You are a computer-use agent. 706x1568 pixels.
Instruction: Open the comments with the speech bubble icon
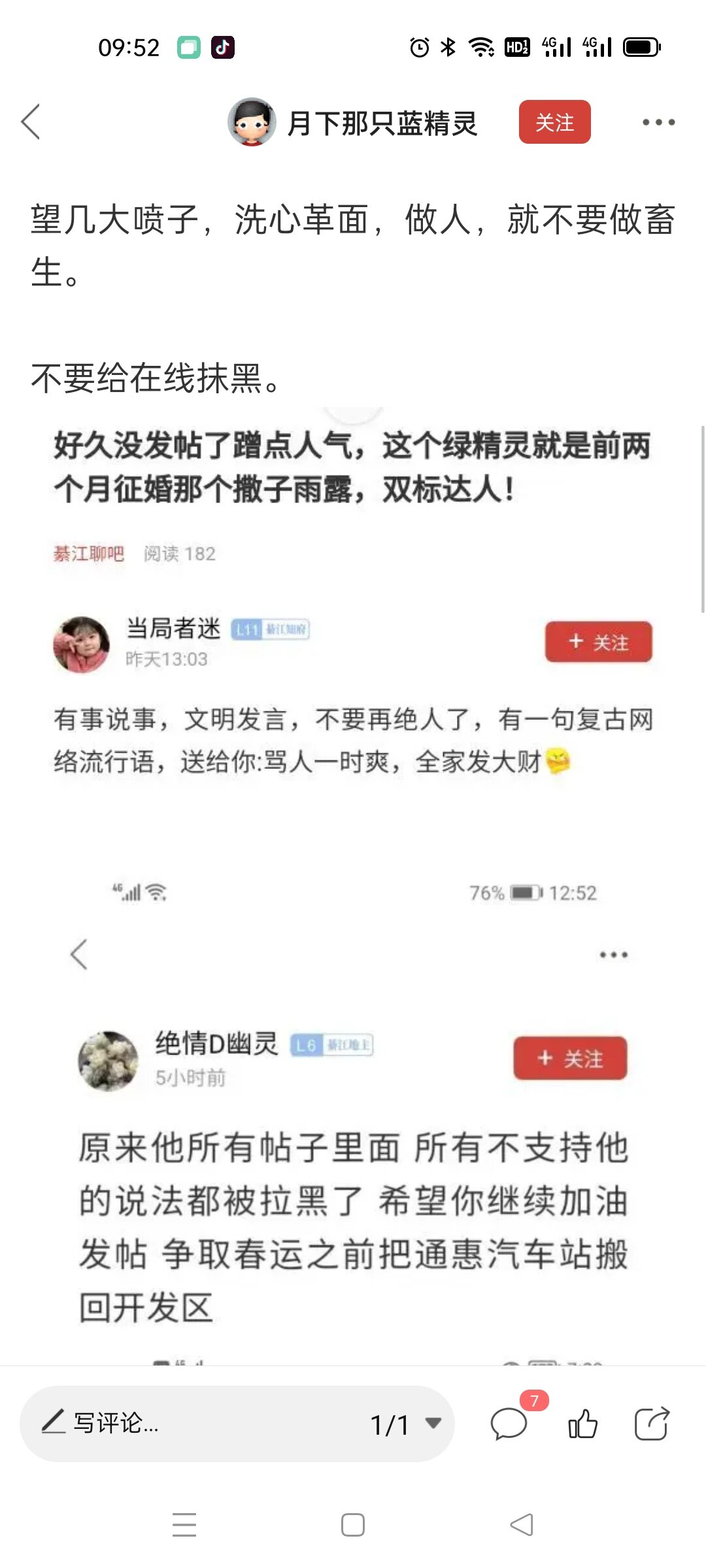(509, 1424)
